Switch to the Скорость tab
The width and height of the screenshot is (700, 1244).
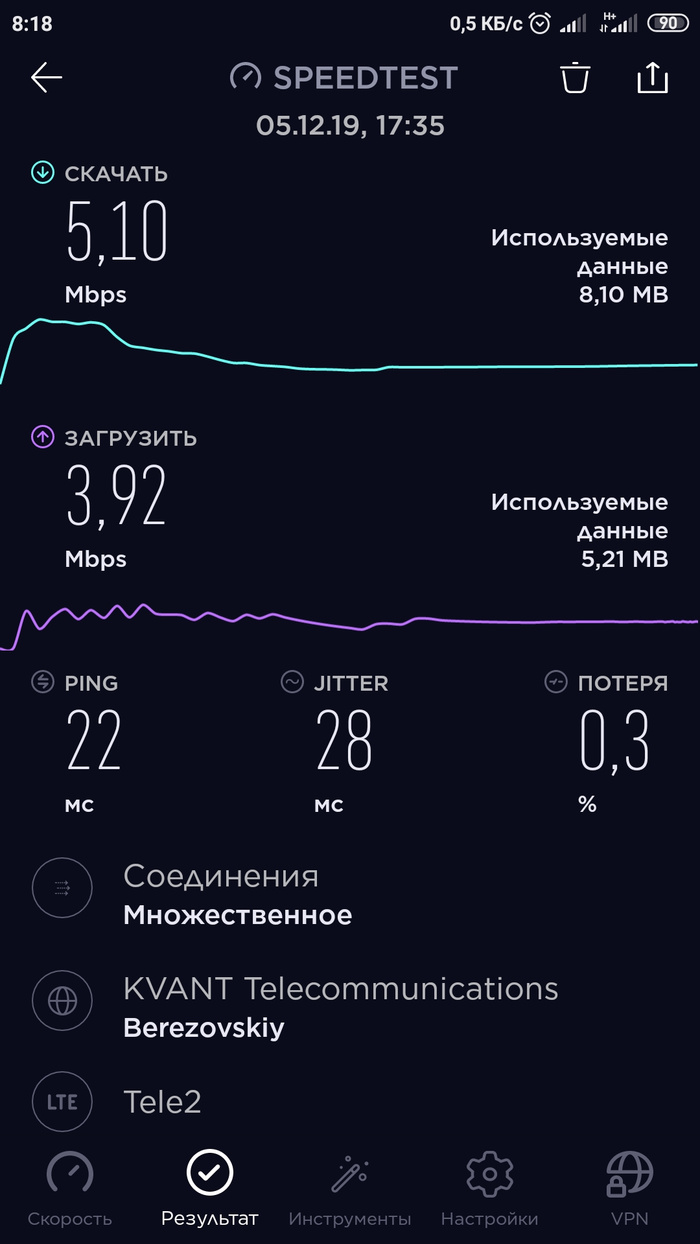pyautogui.click(x=70, y=1189)
